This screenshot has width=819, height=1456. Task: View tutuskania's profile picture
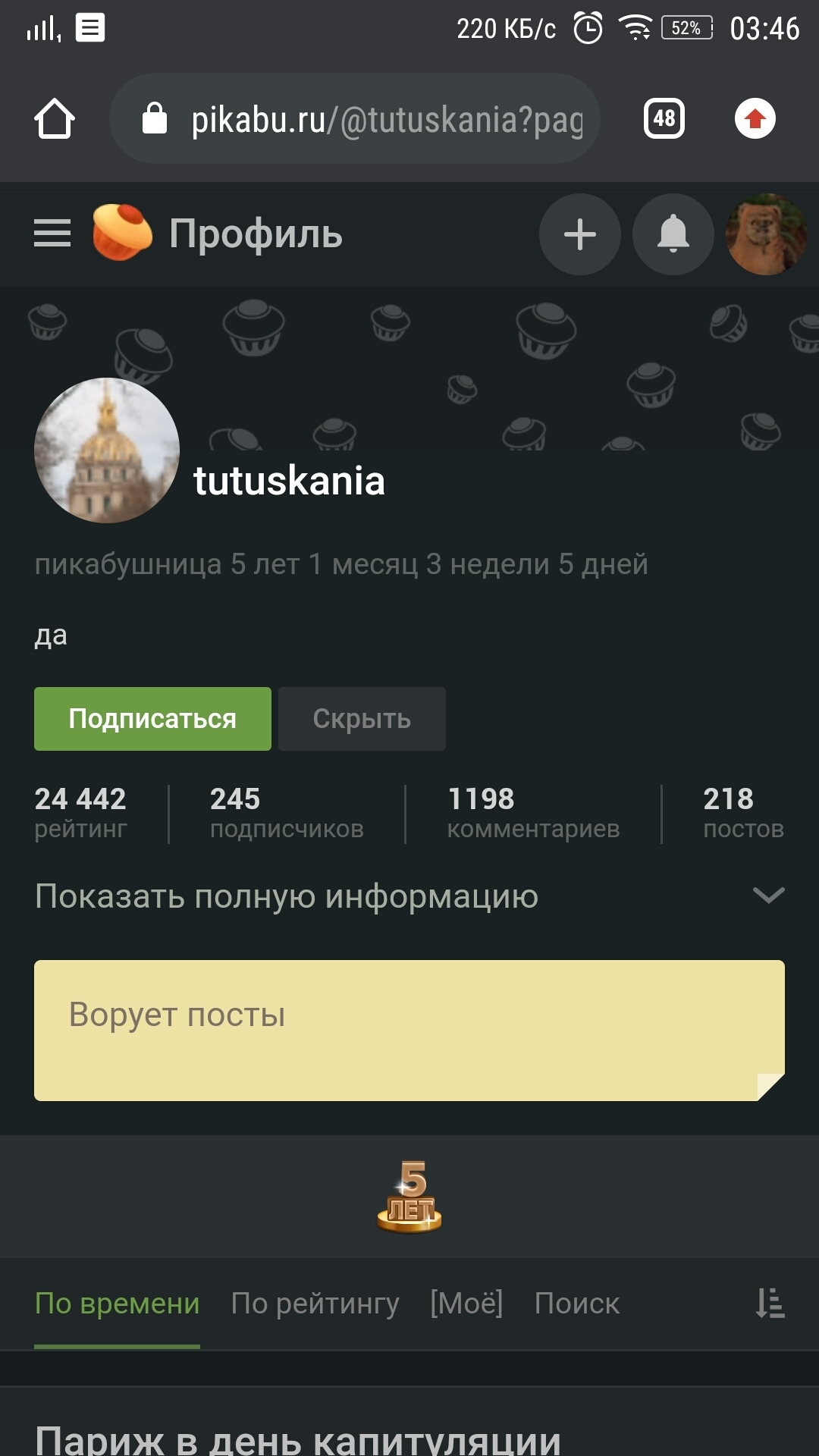click(x=107, y=450)
